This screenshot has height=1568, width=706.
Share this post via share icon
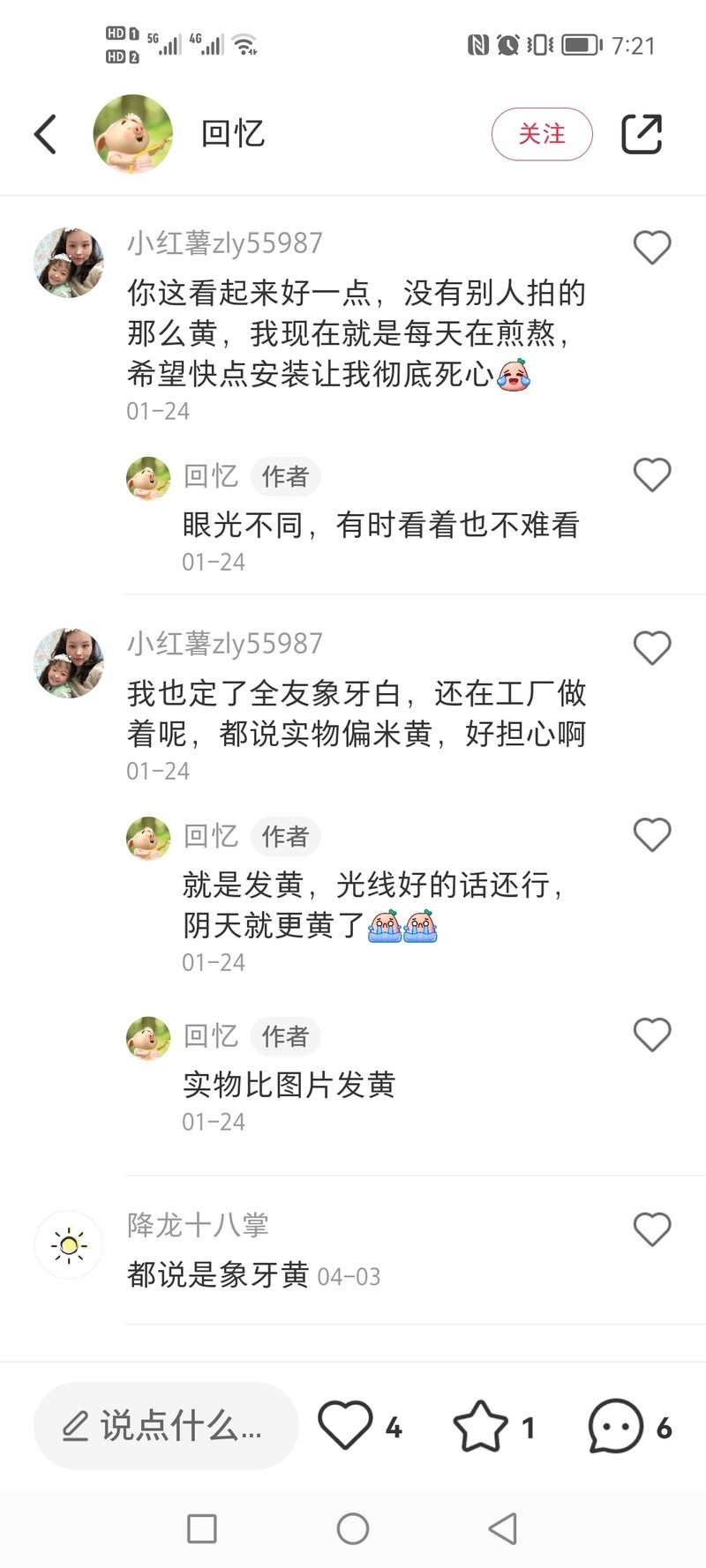[x=642, y=134]
